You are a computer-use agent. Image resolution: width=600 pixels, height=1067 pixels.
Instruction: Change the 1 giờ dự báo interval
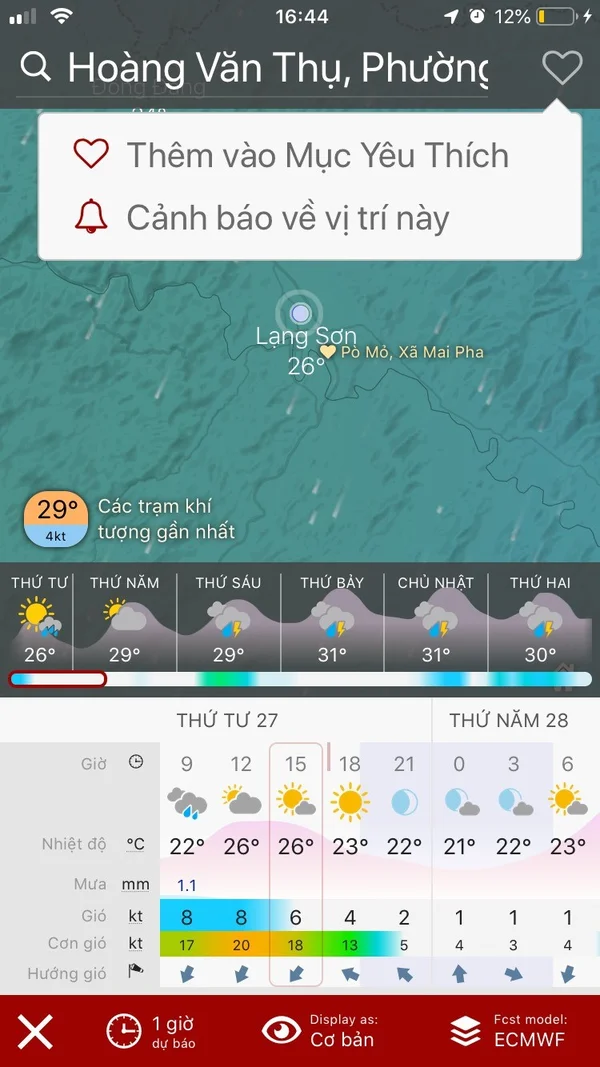coord(150,1031)
